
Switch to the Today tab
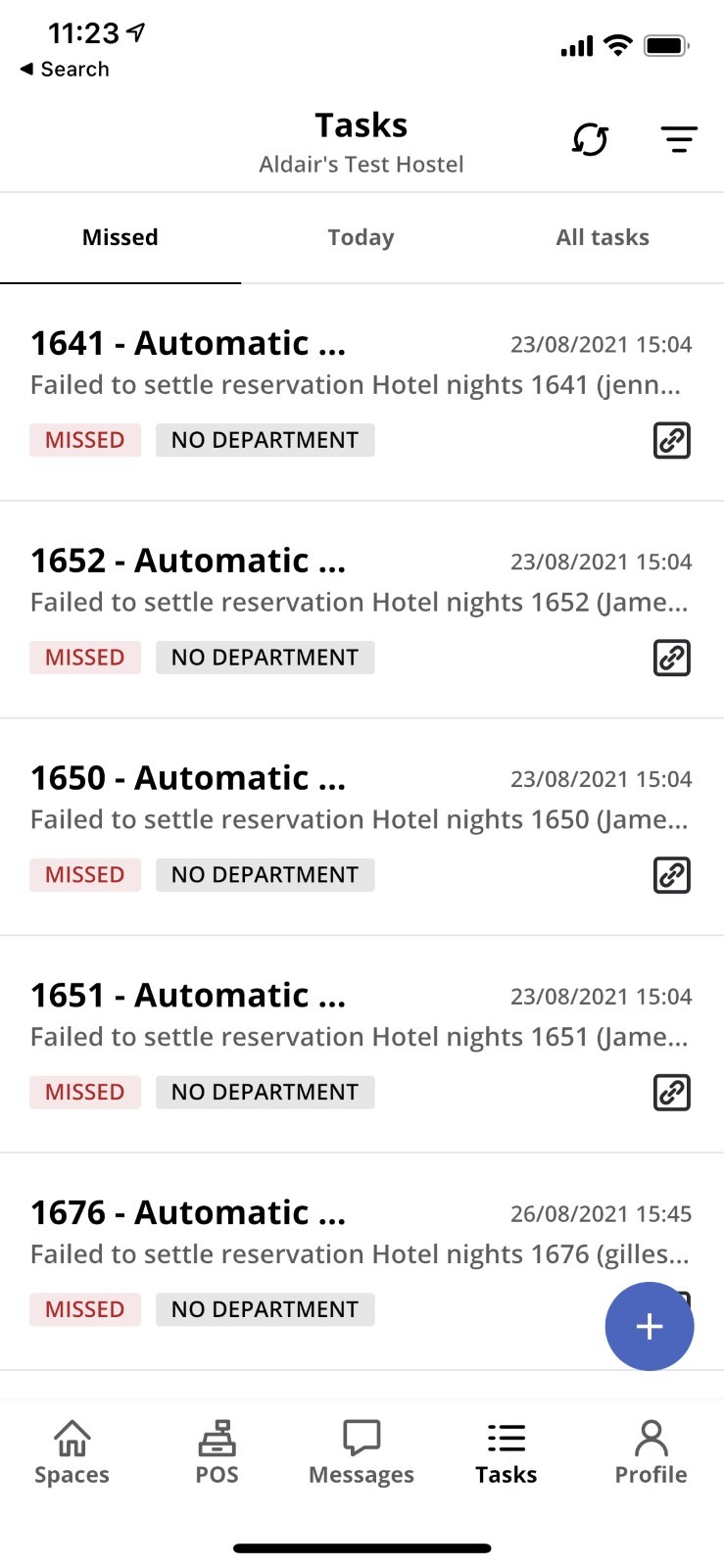[361, 237]
